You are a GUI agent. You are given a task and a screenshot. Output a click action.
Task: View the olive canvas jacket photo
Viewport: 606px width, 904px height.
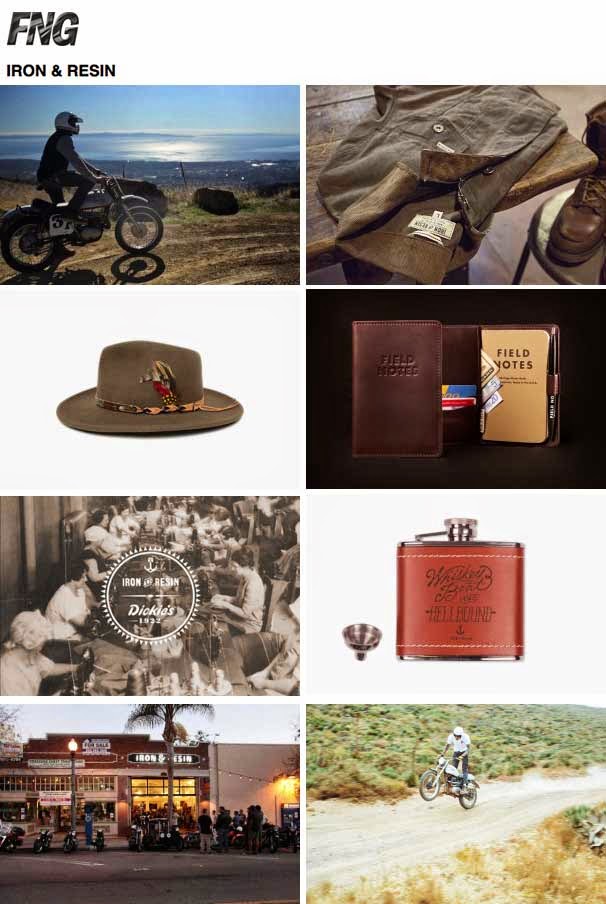[x=455, y=185]
